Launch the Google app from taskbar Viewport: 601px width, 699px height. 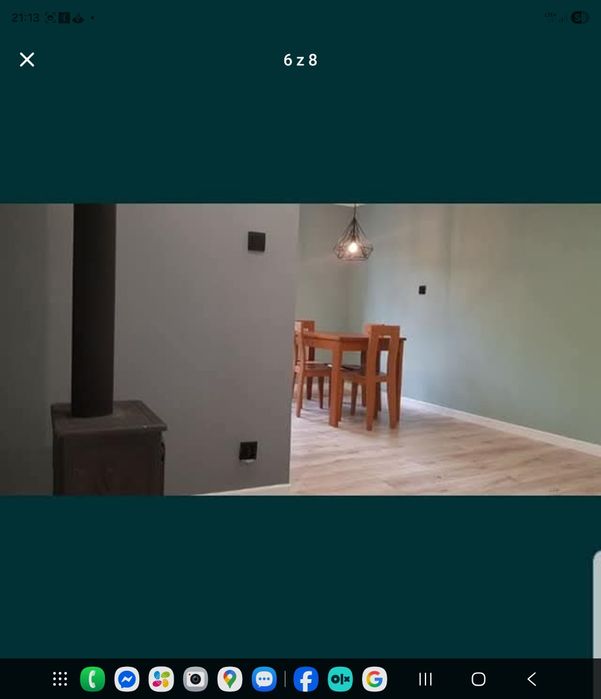pyautogui.click(x=374, y=679)
